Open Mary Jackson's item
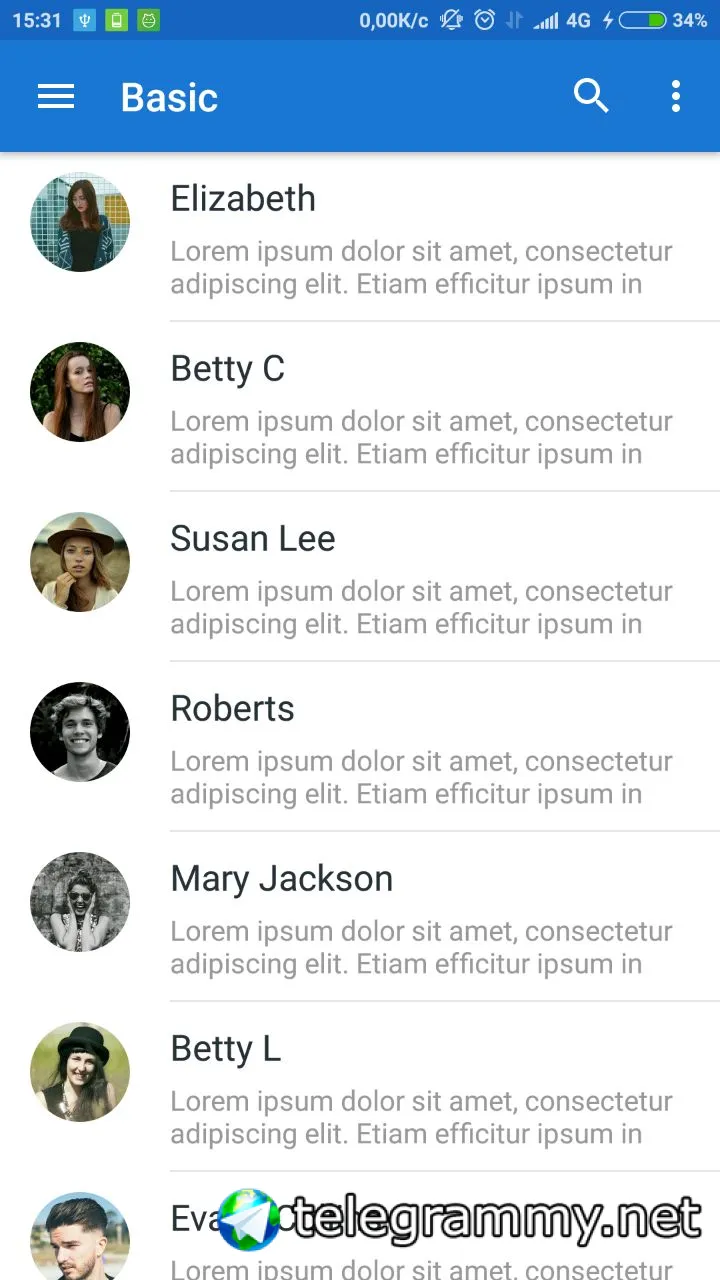This screenshot has width=720, height=1280. point(360,917)
